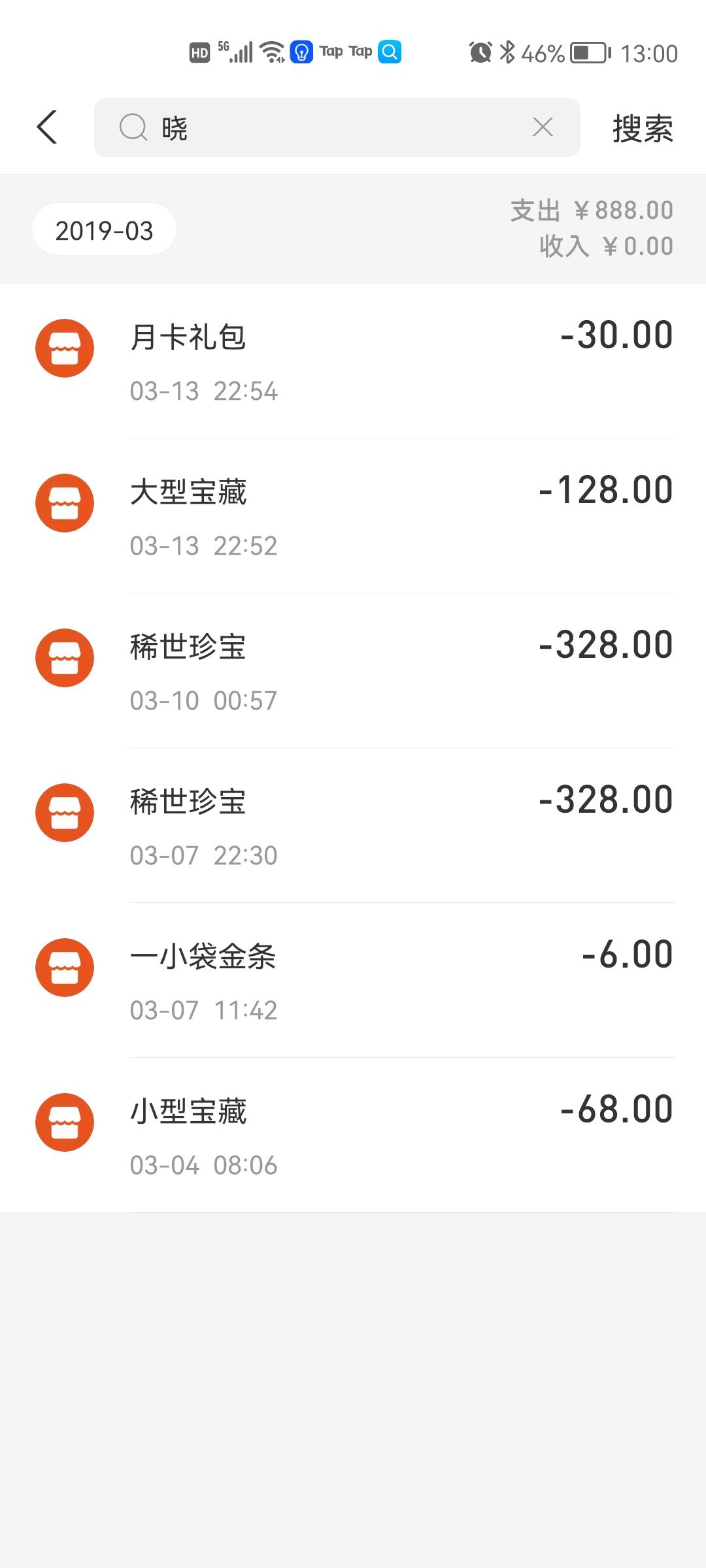
Task: Open the 月卡礼包 transaction
Action: point(353,361)
